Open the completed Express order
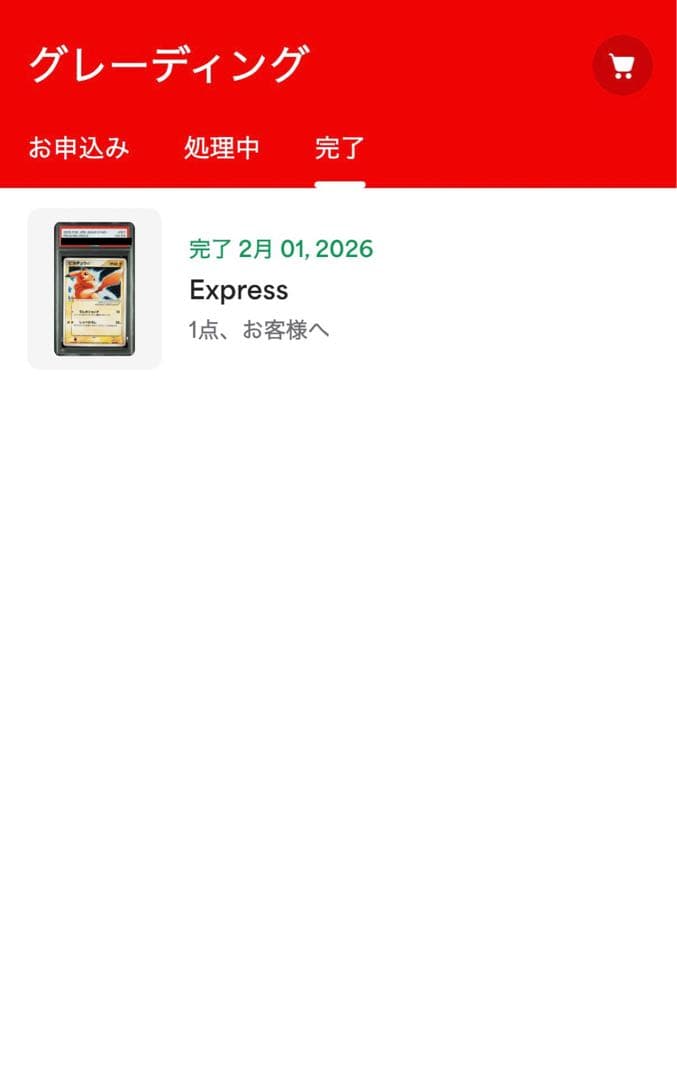This screenshot has height=1080, width=677. (239, 290)
